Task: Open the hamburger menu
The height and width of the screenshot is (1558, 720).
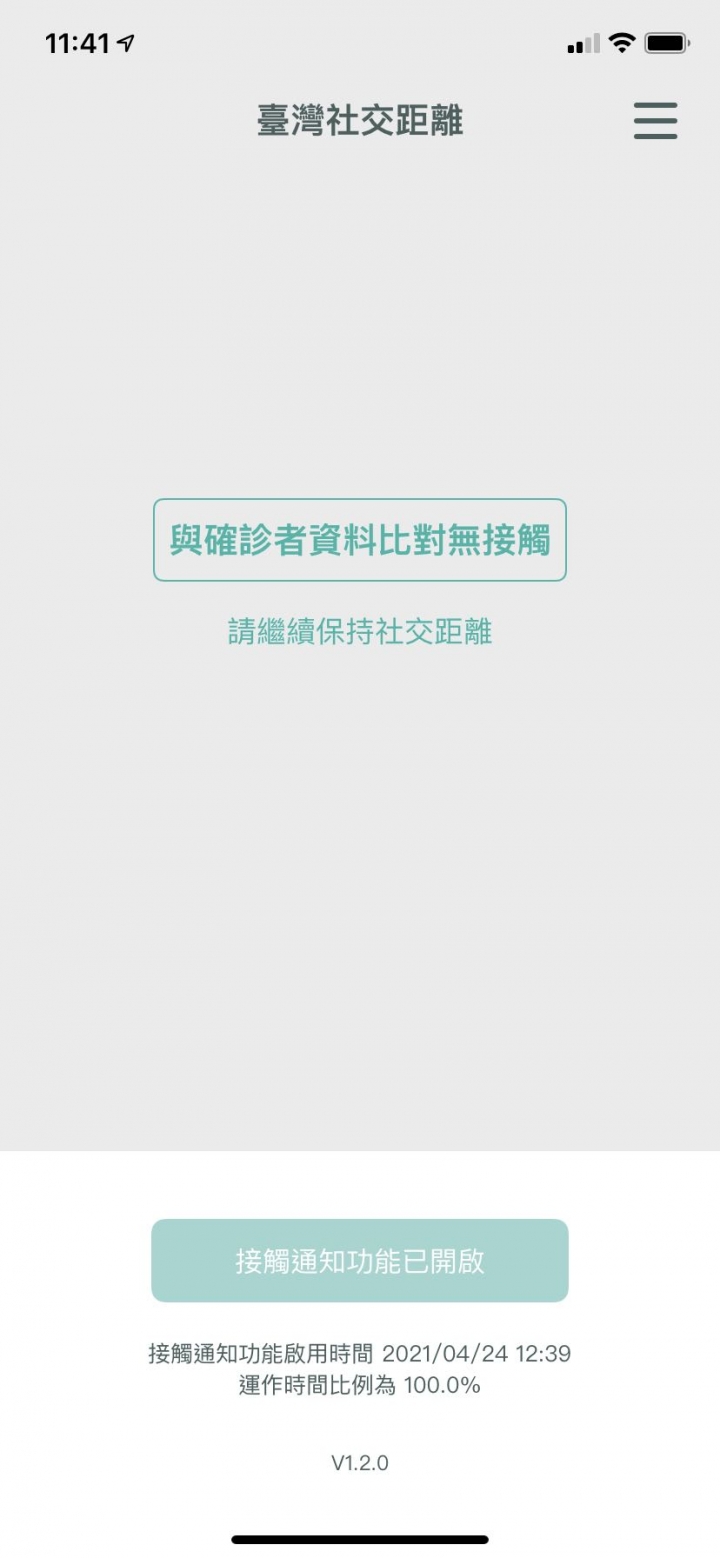Action: [655, 121]
